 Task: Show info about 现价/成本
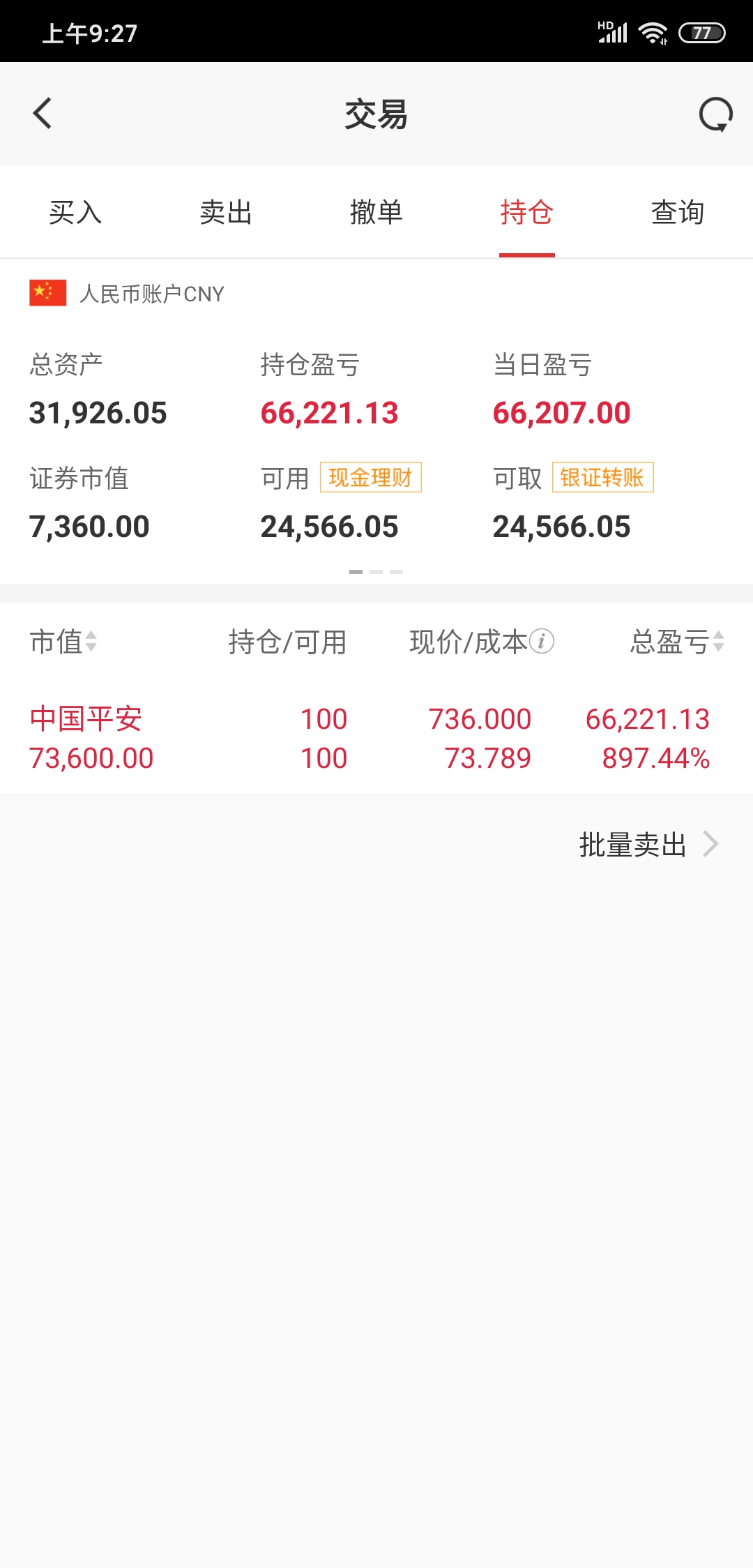pos(542,641)
